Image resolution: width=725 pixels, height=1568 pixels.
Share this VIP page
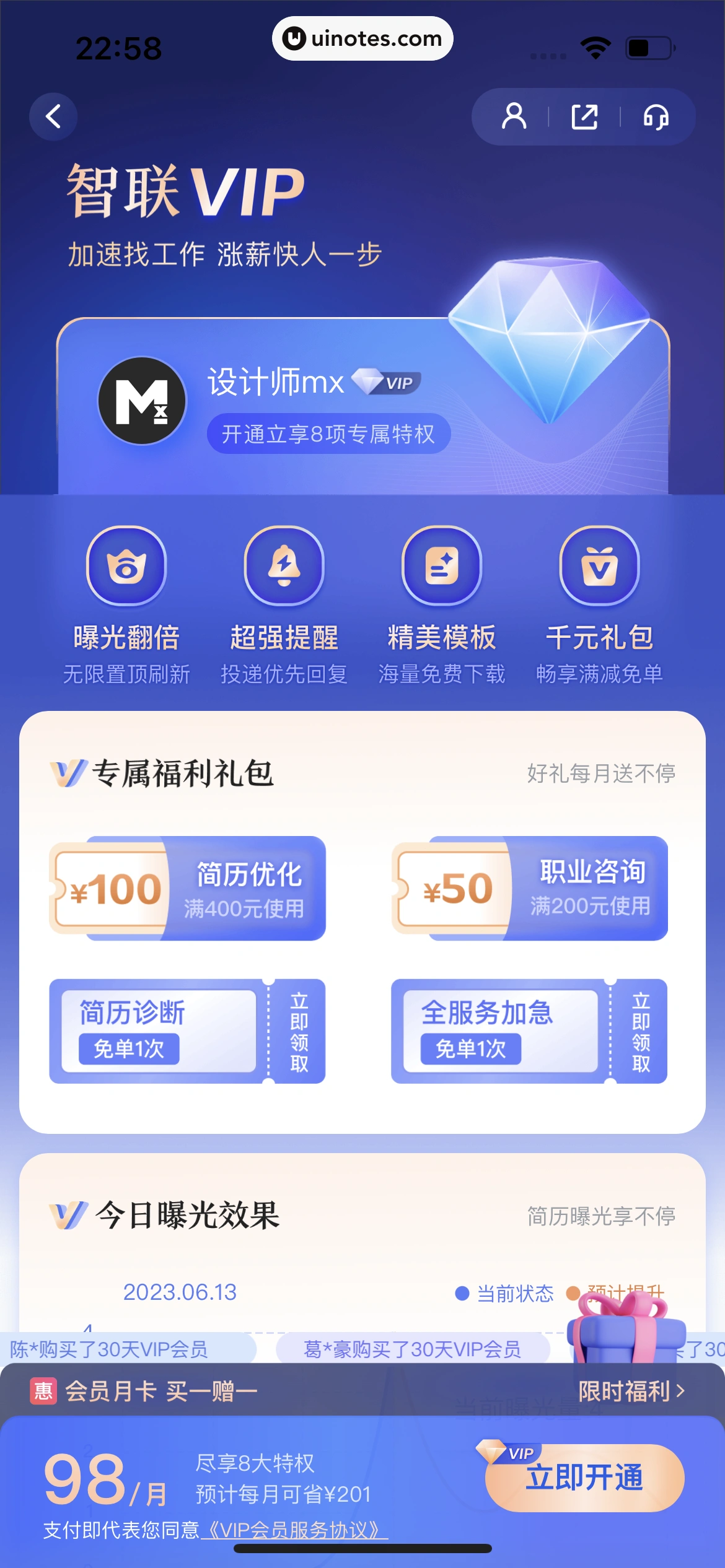coord(584,116)
